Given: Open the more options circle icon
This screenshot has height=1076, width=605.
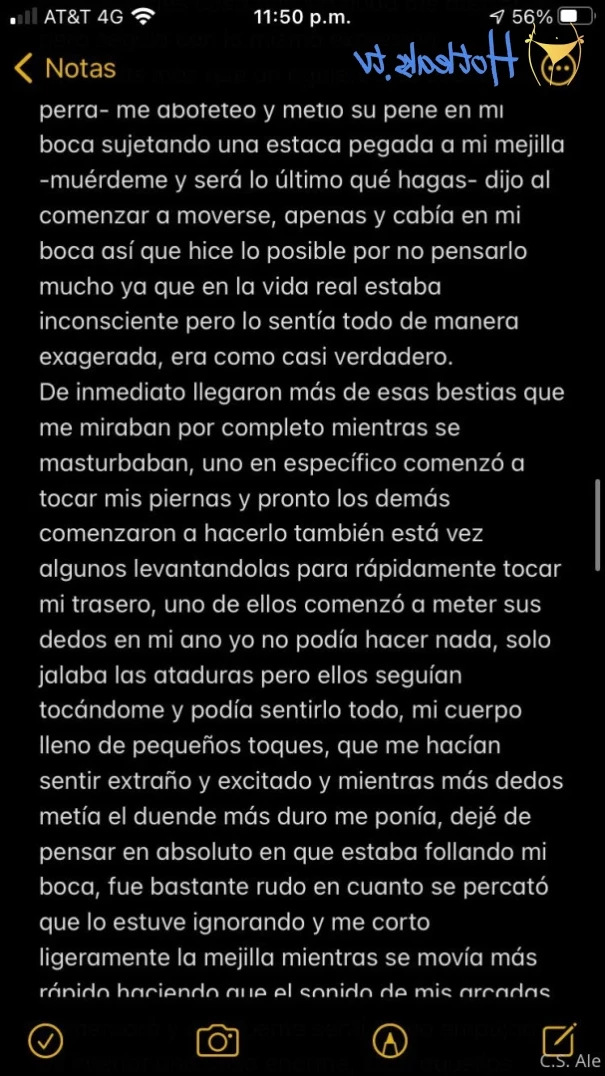Looking at the screenshot, I should click(x=556, y=68).
